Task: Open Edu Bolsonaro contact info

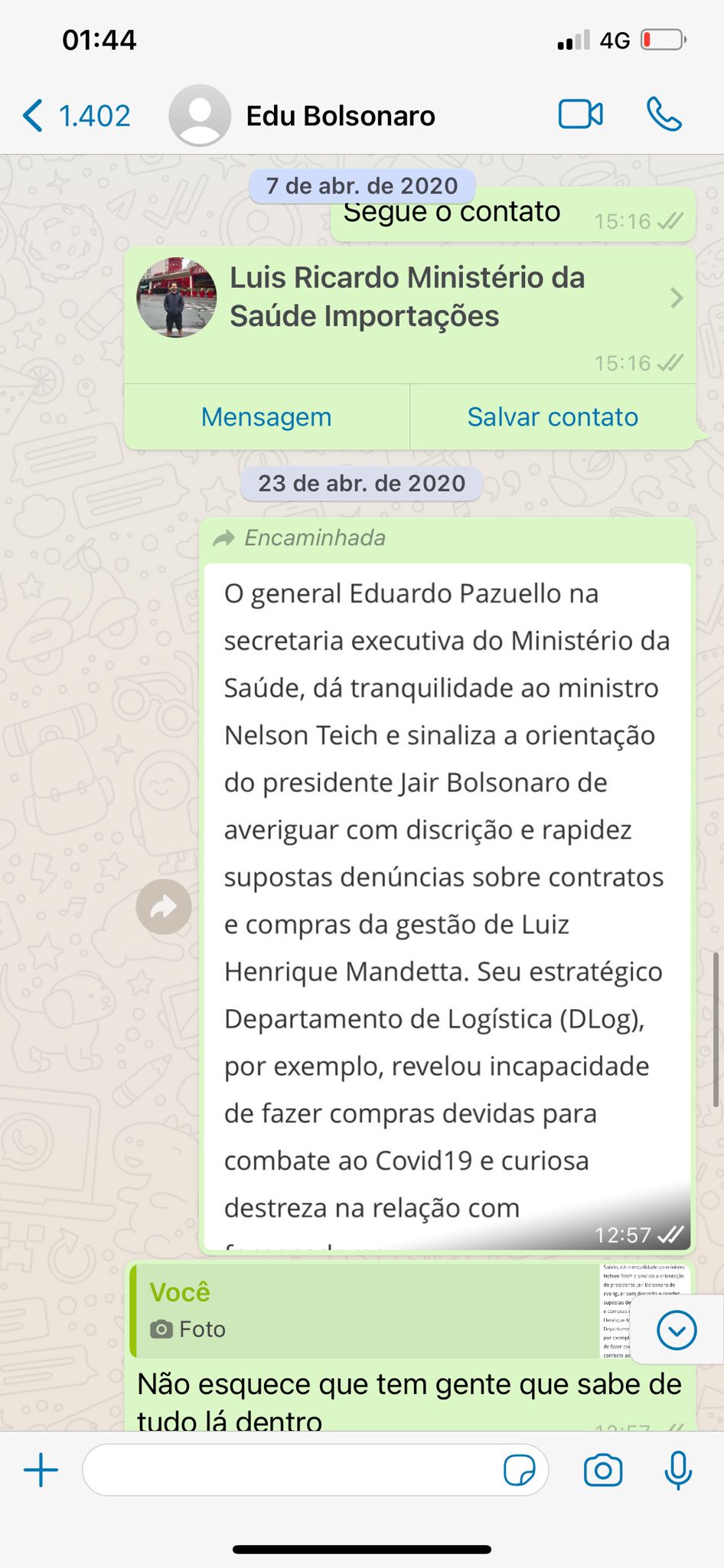Action: click(x=341, y=116)
